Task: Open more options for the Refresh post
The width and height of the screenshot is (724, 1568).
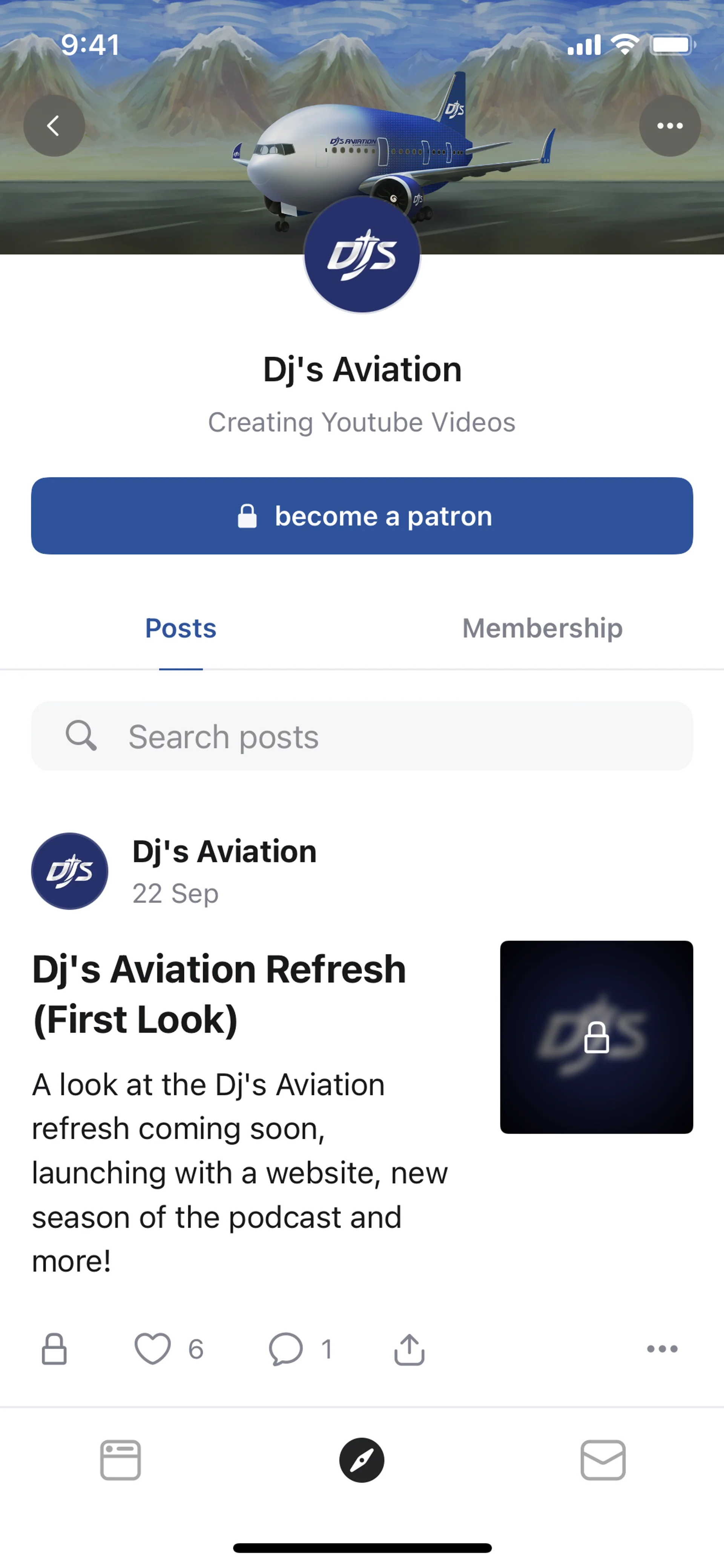Action: click(662, 1349)
